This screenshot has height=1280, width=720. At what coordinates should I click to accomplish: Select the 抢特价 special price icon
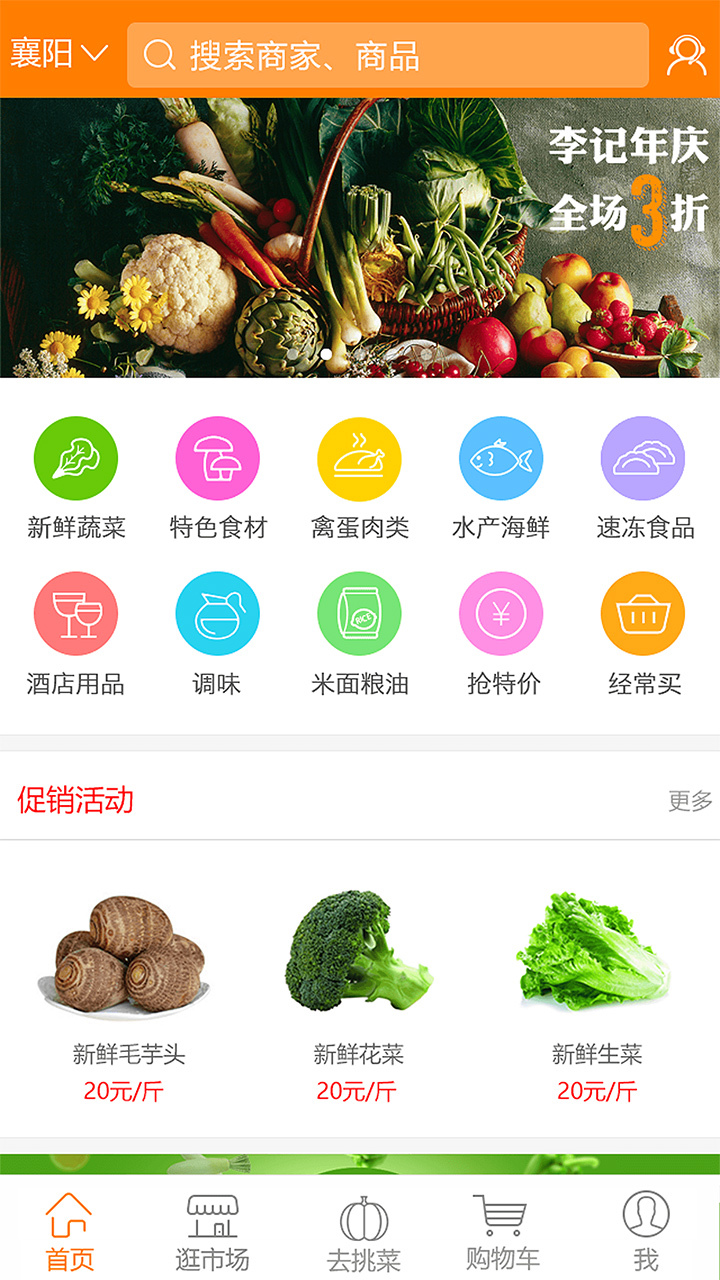[x=501, y=614]
